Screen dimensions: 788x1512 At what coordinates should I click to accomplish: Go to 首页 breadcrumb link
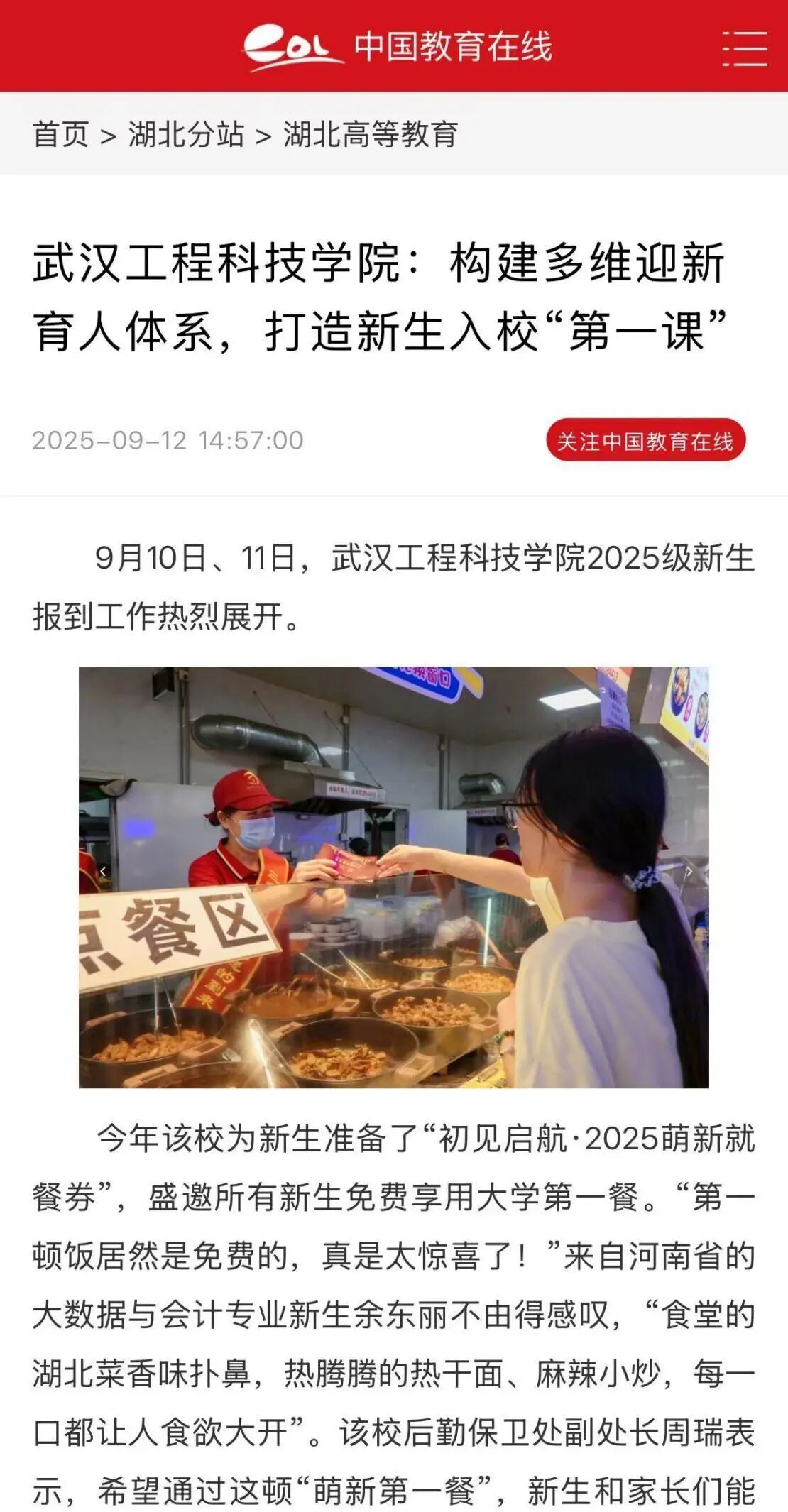(x=61, y=133)
